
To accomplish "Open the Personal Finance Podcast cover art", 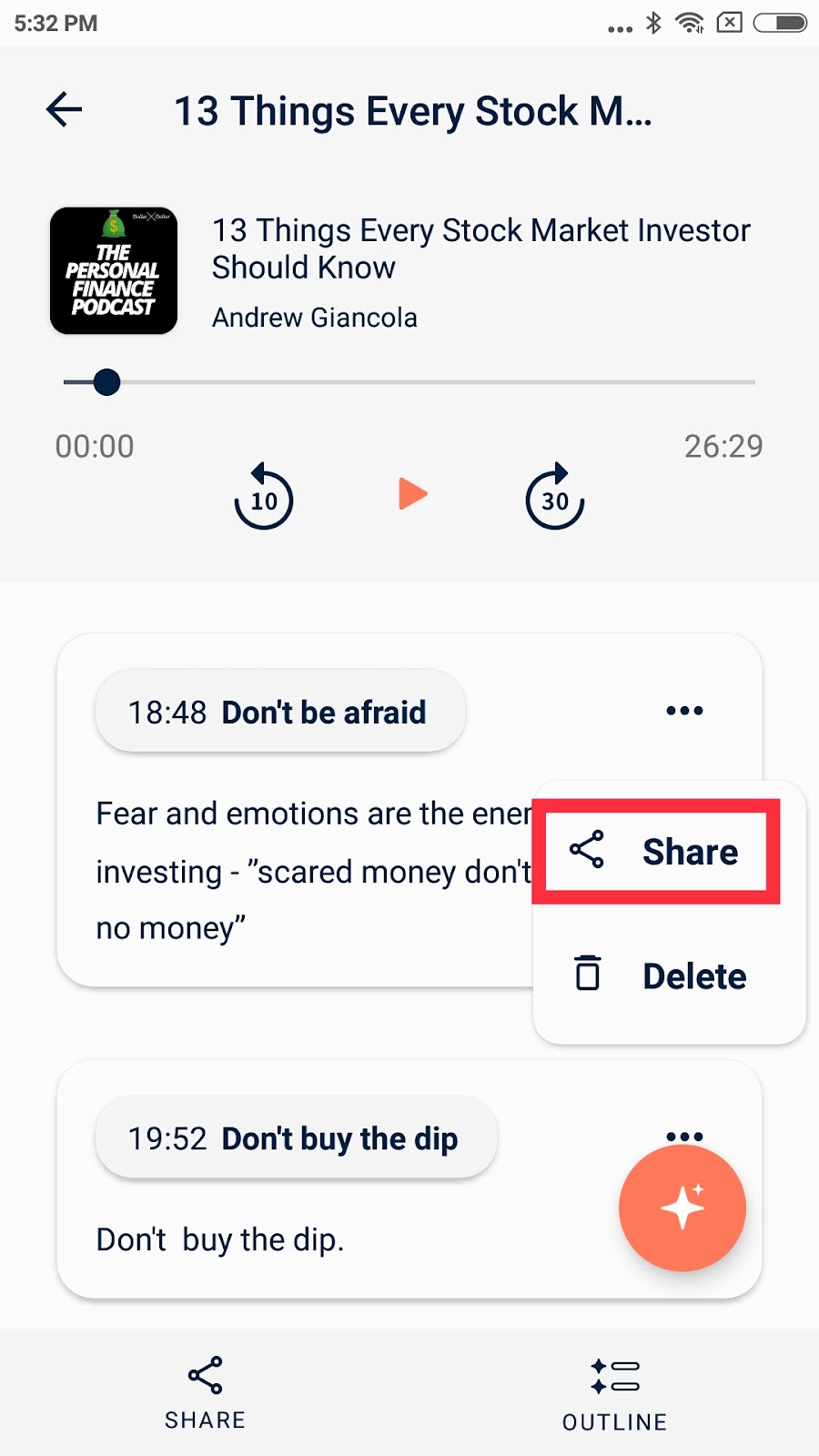I will pos(114,270).
